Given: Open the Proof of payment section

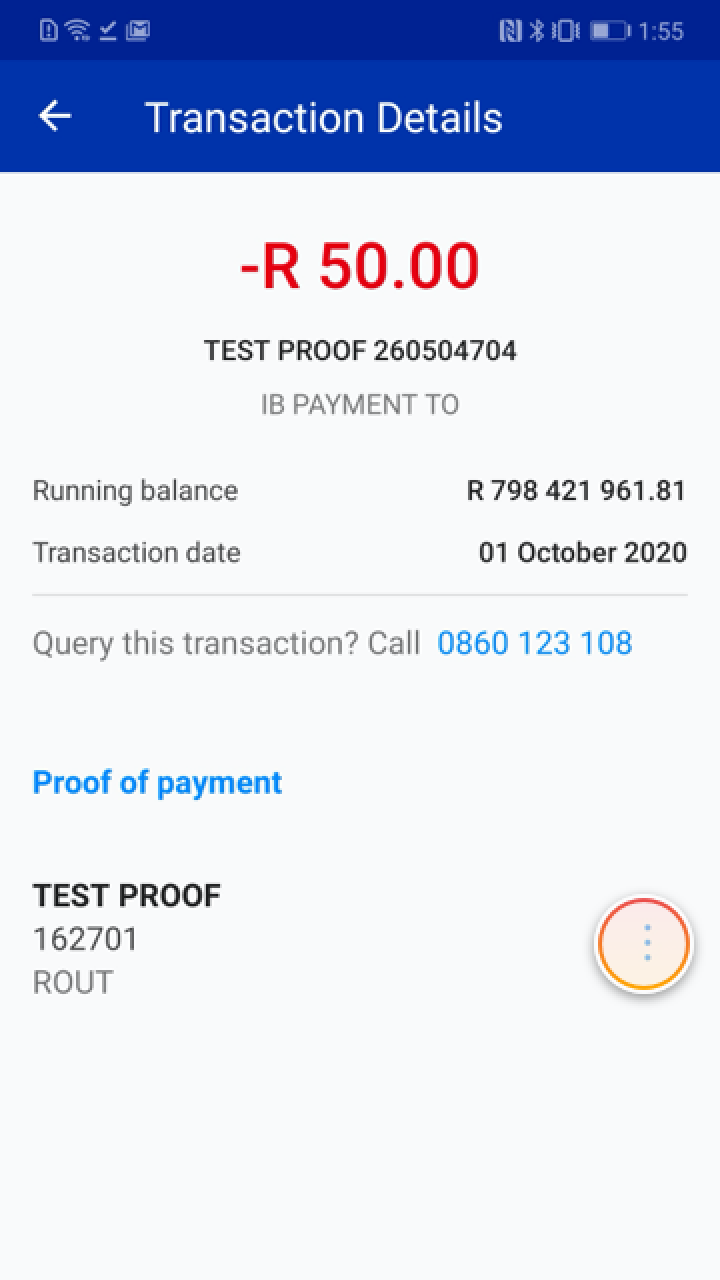Looking at the screenshot, I should click(x=156, y=781).
